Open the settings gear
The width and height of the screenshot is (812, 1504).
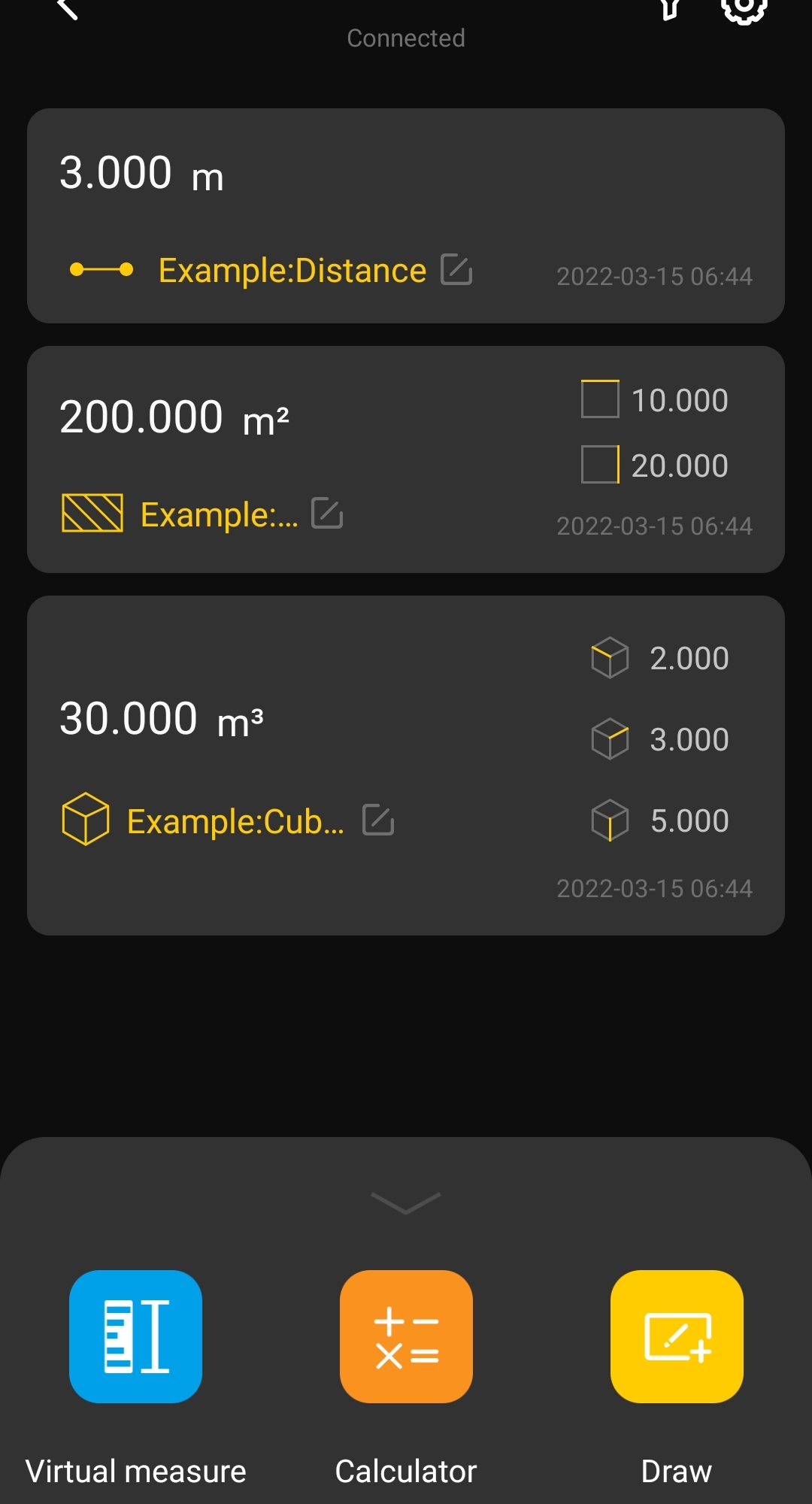pyautogui.click(x=744, y=9)
